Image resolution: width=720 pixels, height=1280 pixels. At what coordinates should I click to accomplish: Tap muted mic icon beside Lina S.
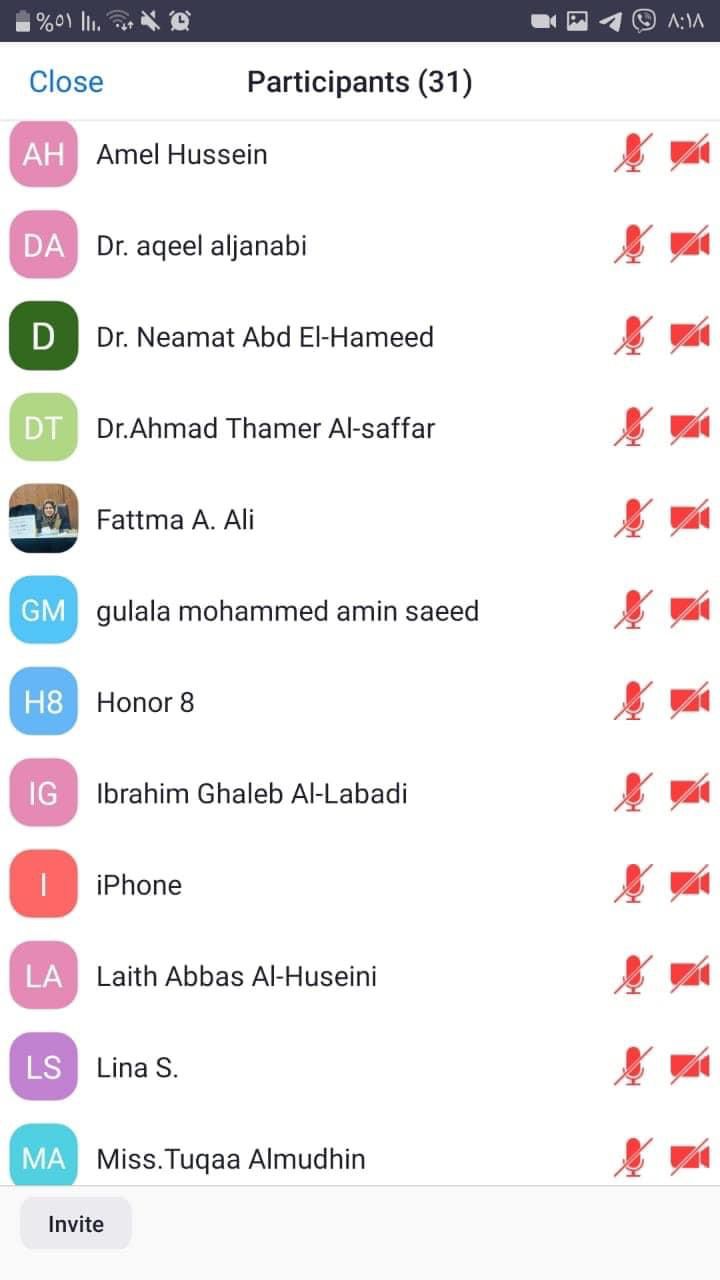point(632,1067)
